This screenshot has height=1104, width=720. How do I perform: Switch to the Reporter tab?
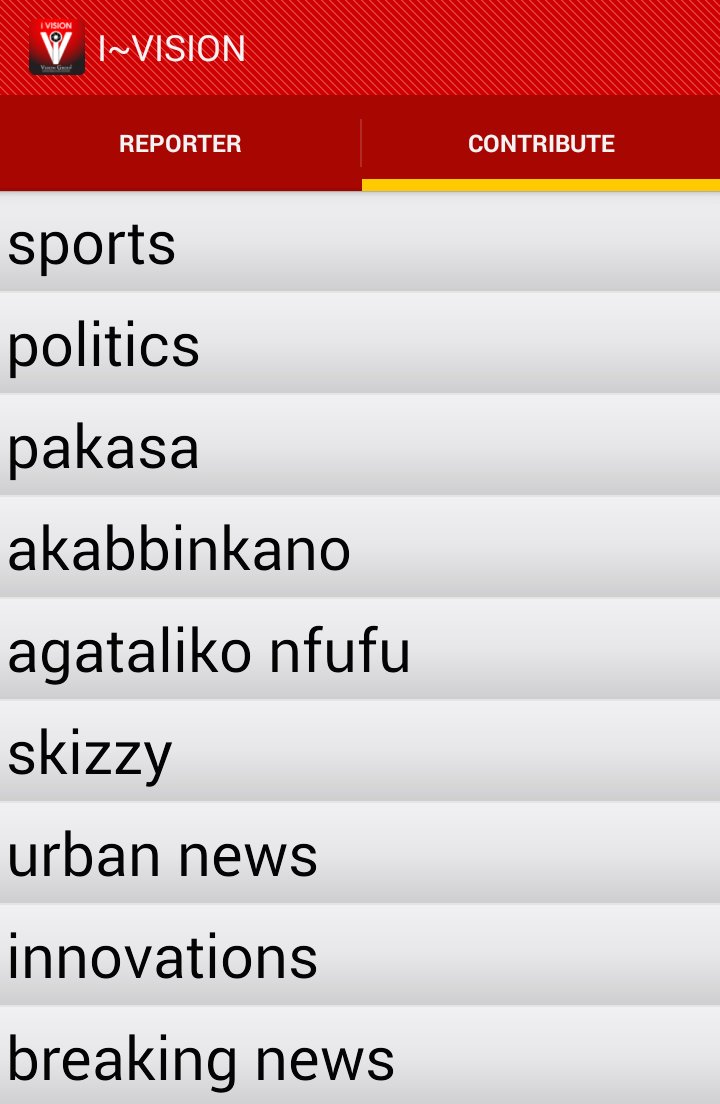[180, 143]
